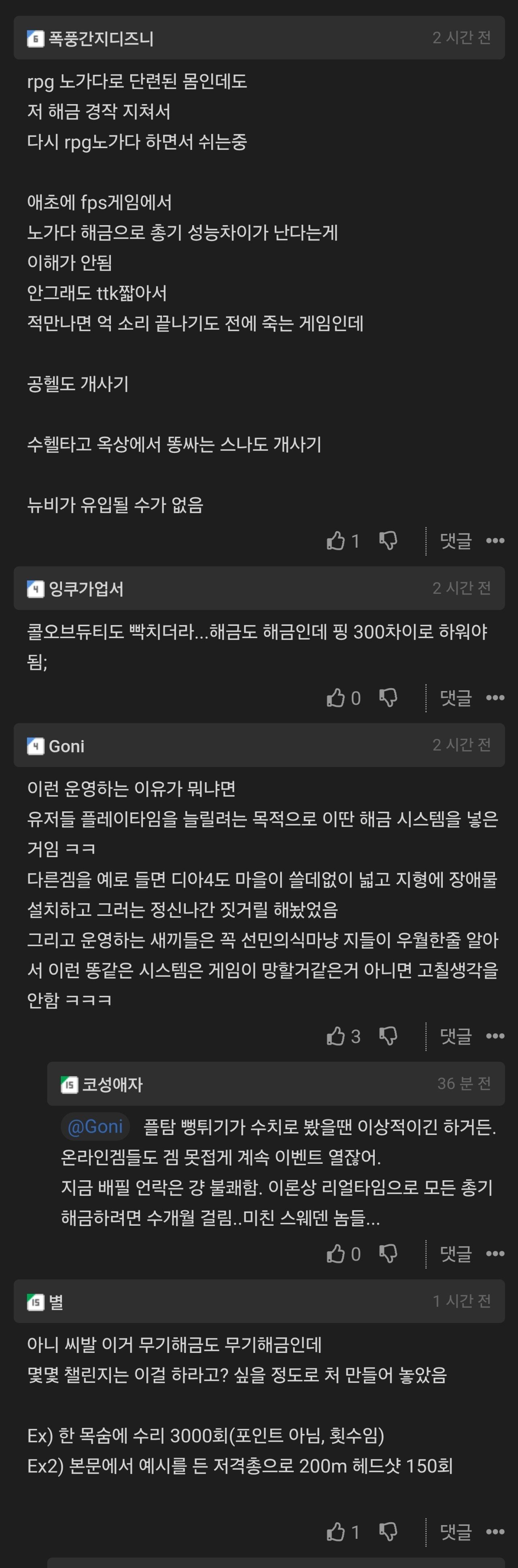The image size is (518, 1568).
Task: Open more options on 잉쿠가업서's comment
Action: tap(495, 698)
